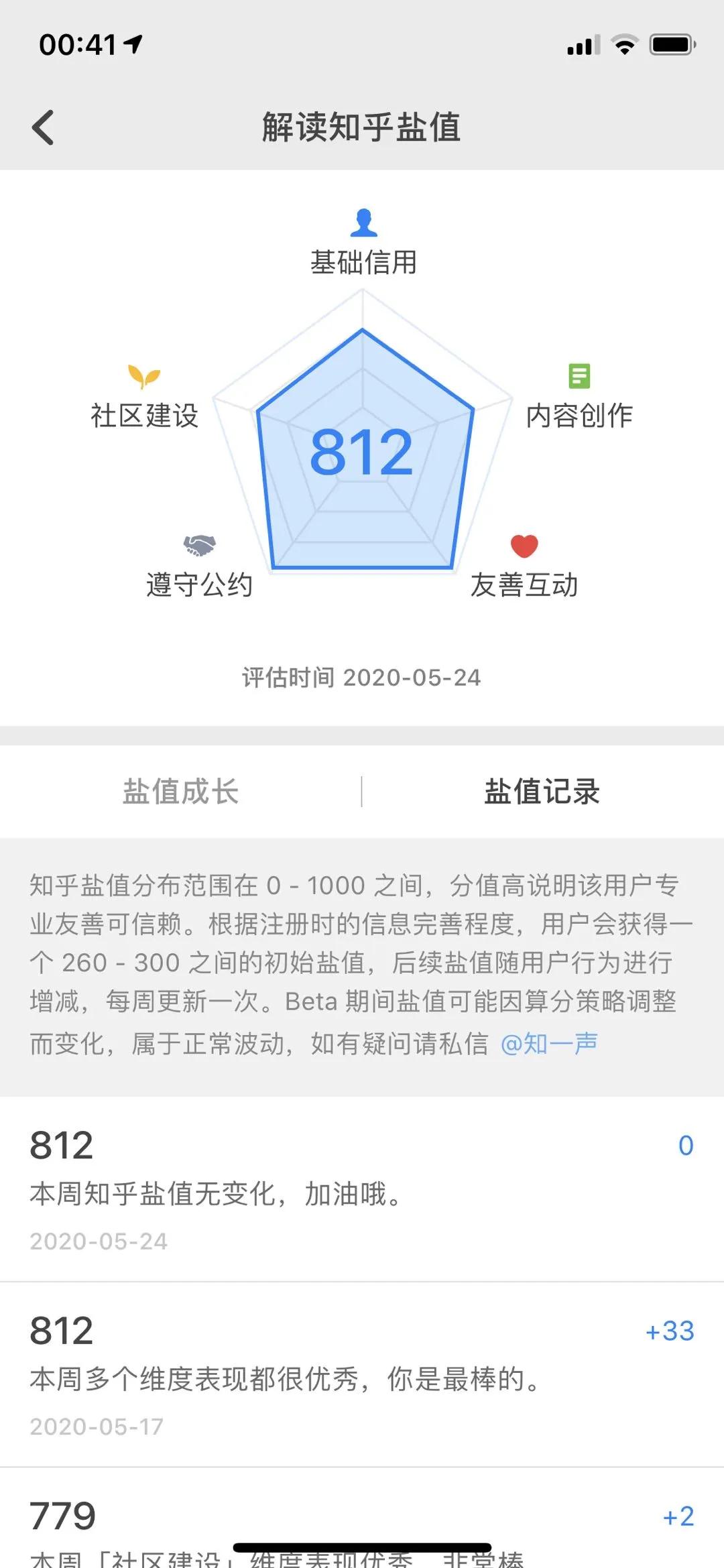Select the 盐值记录 tab
The width and height of the screenshot is (724, 1568).
click(x=542, y=792)
